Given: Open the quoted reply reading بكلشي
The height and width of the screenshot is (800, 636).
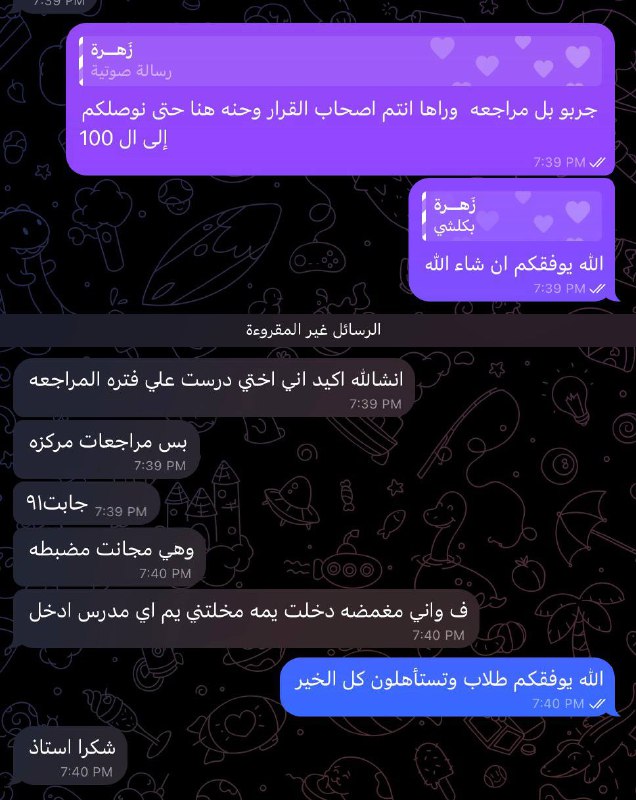Looking at the screenshot, I should (x=511, y=216).
